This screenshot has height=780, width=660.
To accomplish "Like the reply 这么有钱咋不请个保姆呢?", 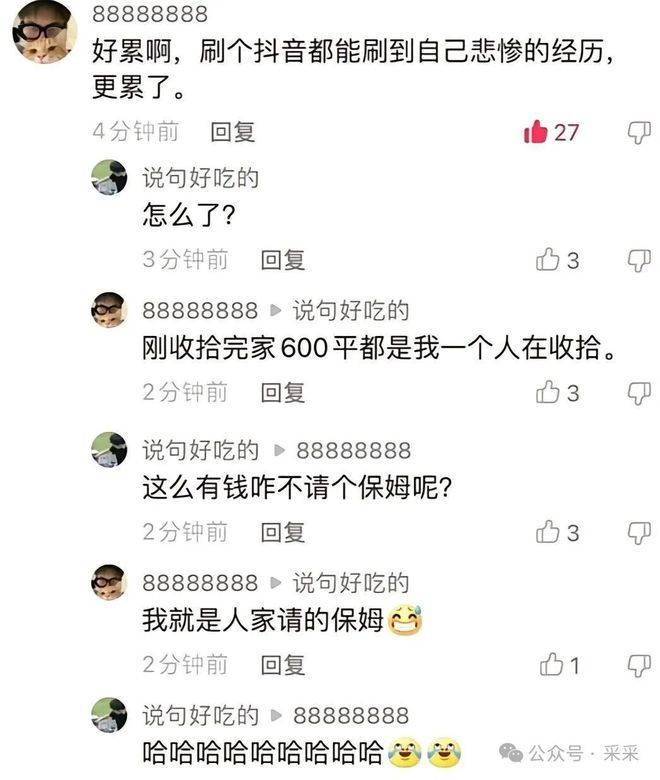I will (548, 531).
